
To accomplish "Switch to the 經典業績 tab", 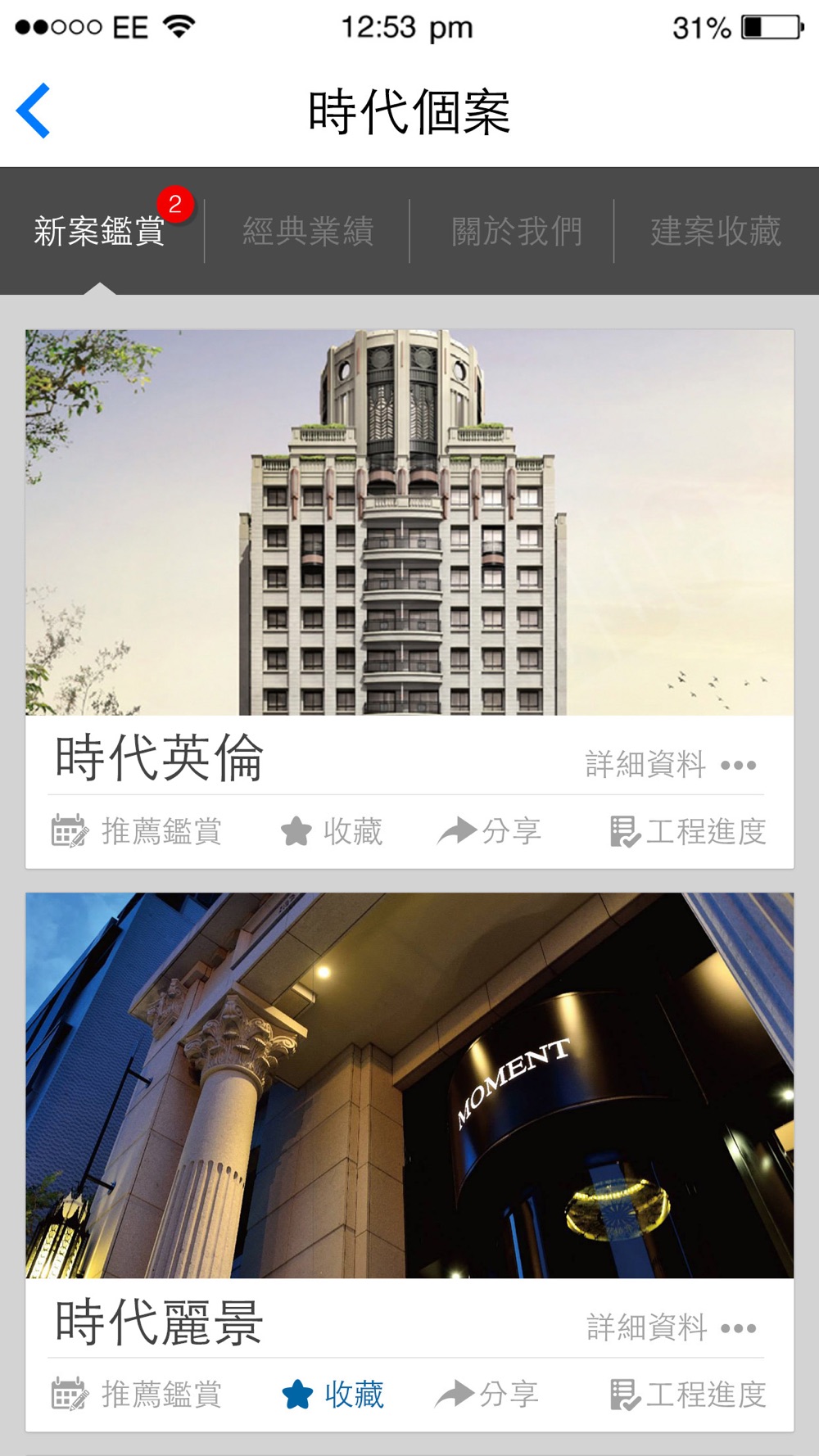I will (x=308, y=232).
